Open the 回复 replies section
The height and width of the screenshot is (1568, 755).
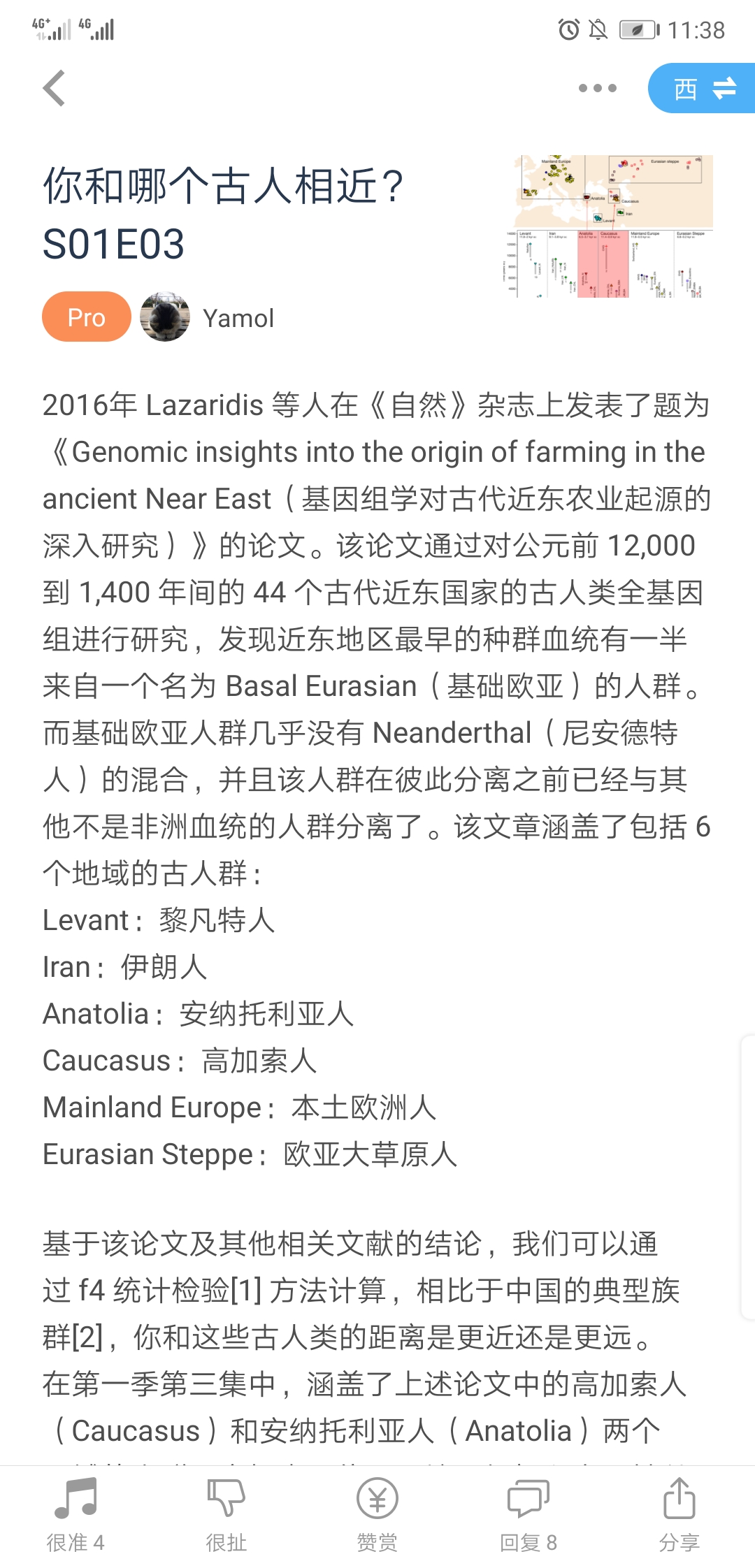pyautogui.click(x=528, y=1515)
